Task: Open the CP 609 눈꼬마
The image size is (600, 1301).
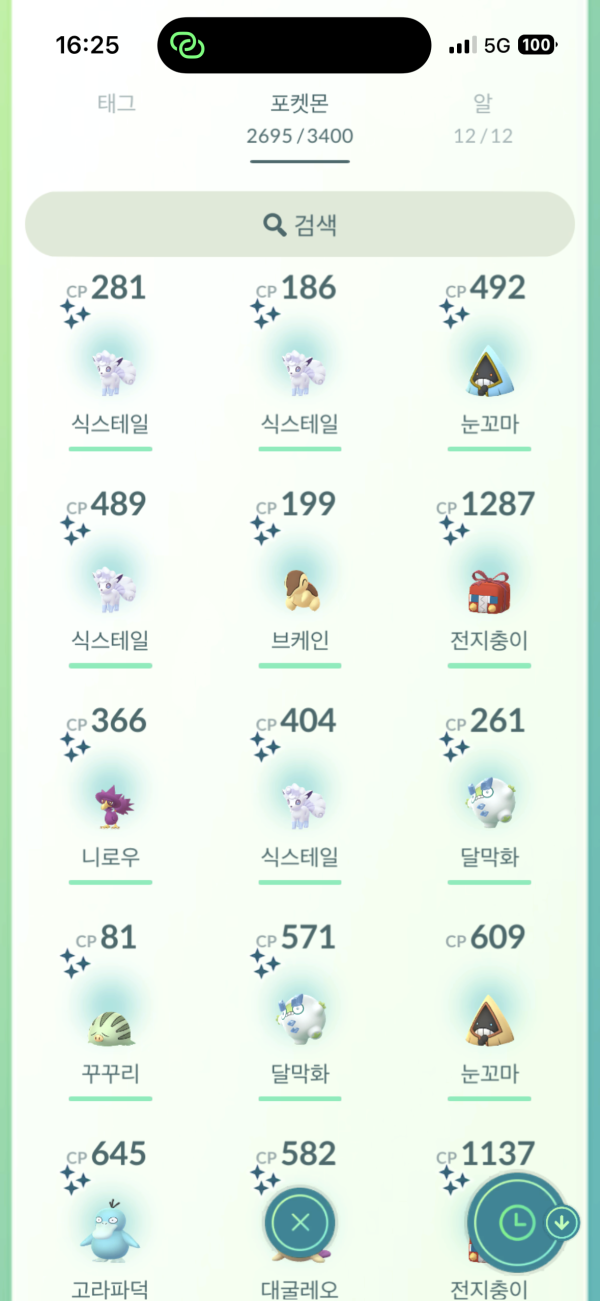Action: 489,1022
